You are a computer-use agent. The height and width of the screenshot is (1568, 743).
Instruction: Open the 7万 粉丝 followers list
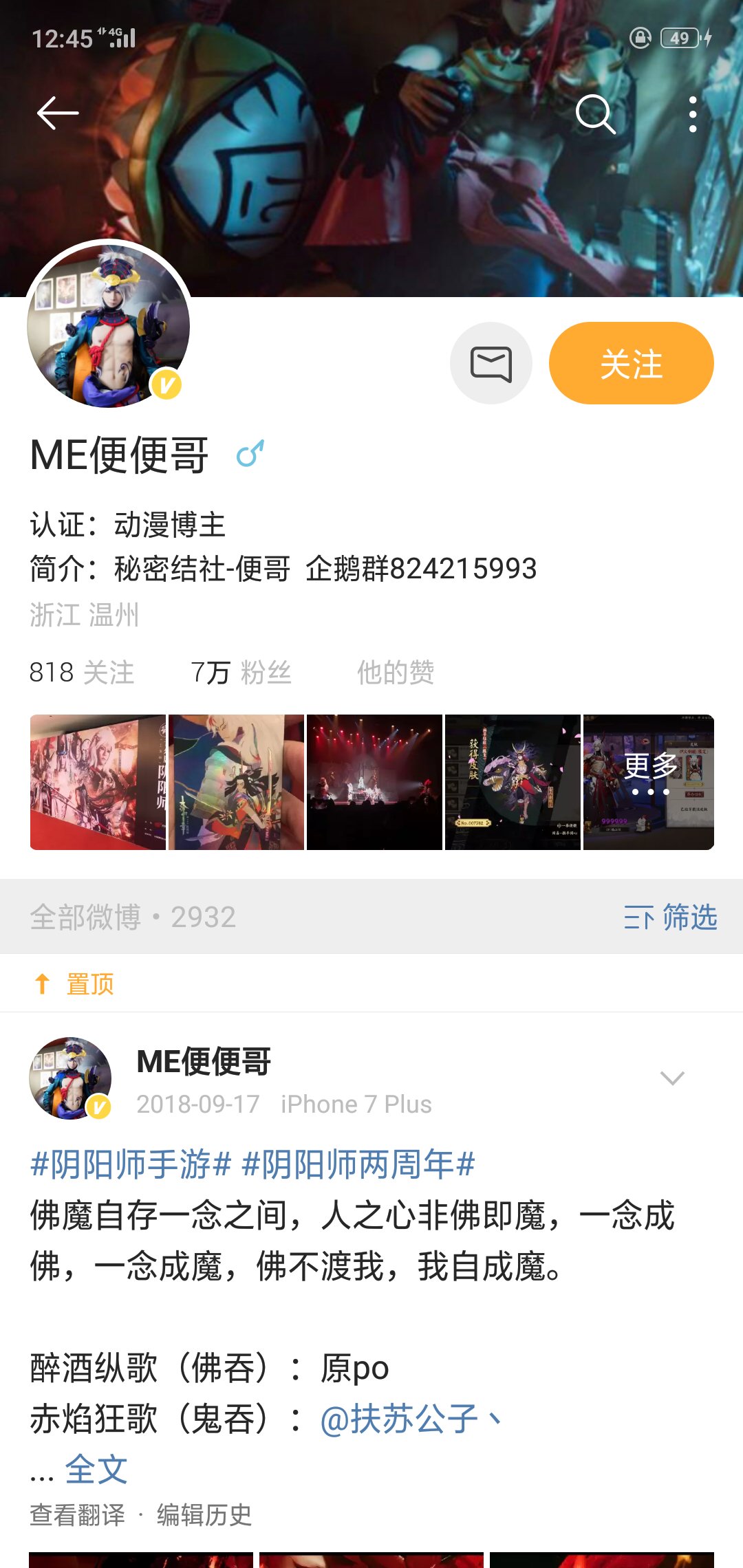click(241, 673)
